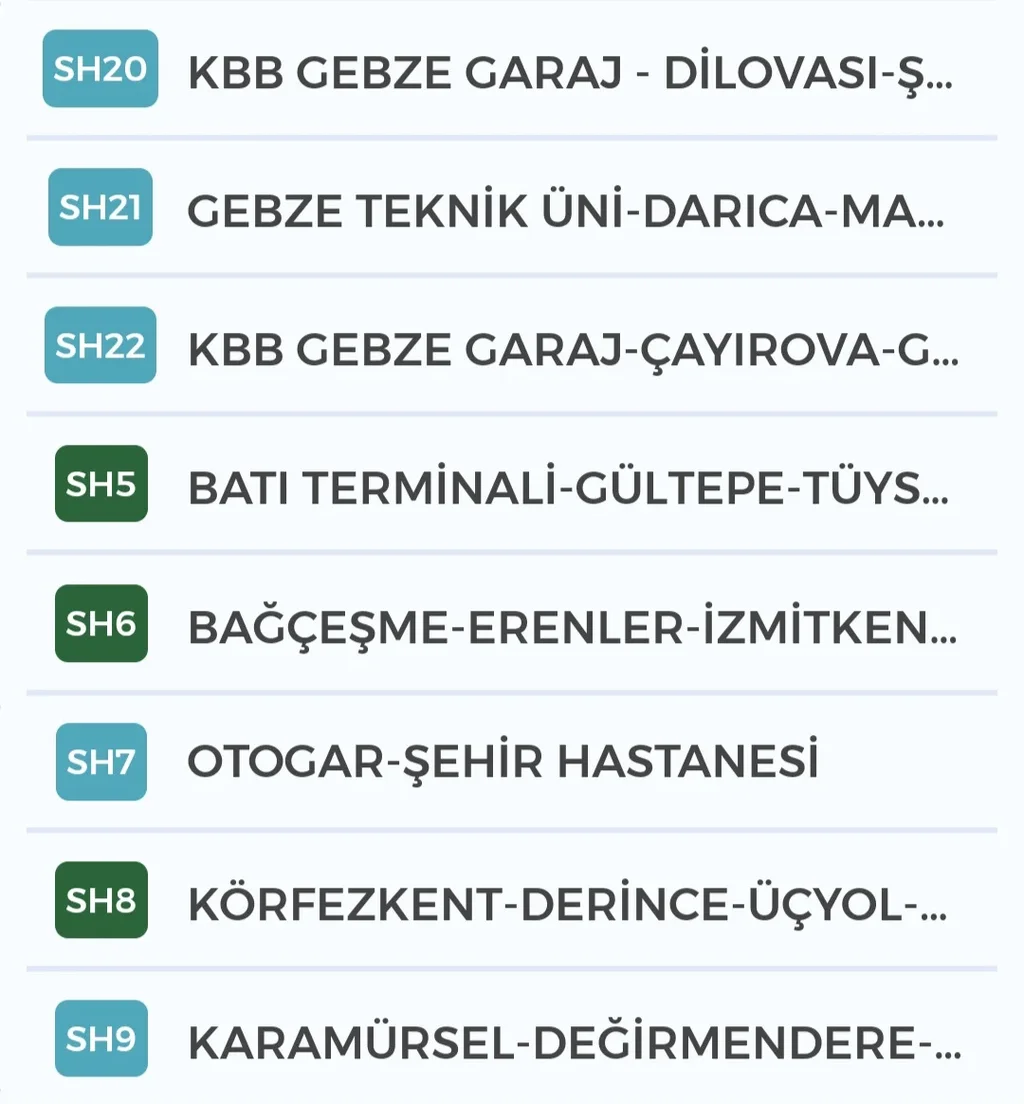The image size is (1024, 1104).
Task: Select the SH6 route badge
Action: 99,625
